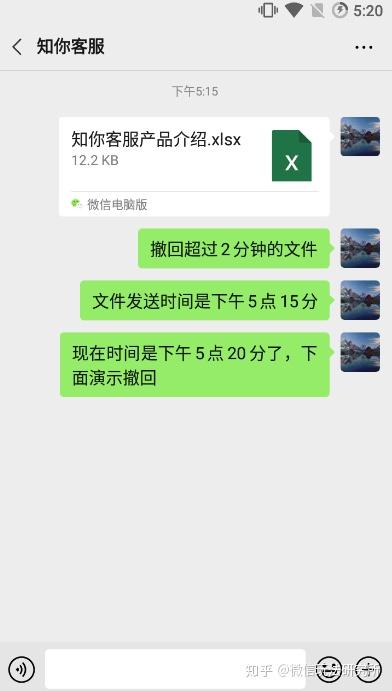Viewport: 392px width, 691px height.
Task: Switch to voice input mode
Action: 22,669
